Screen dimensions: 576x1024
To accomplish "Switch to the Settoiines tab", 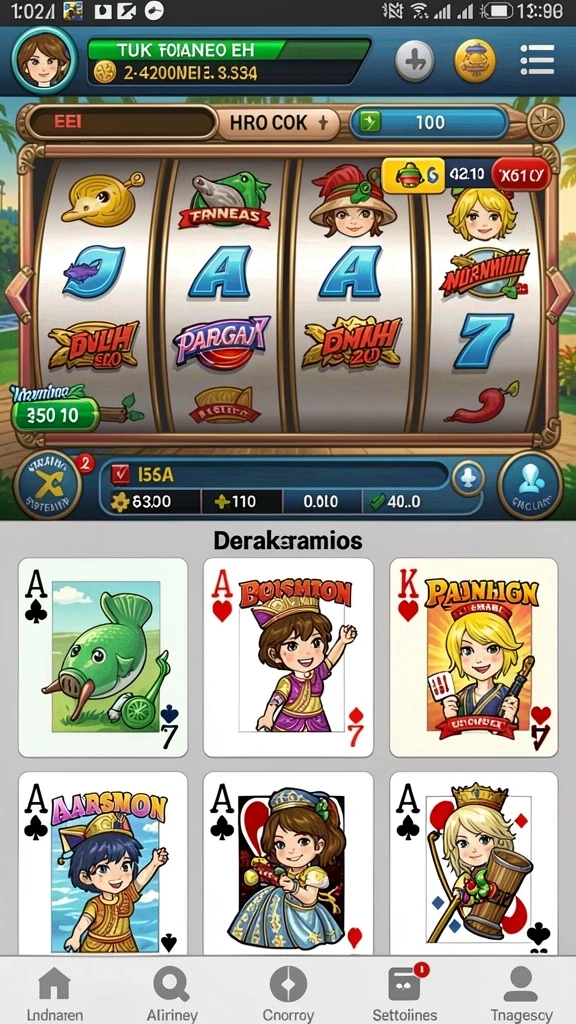I will [405, 993].
